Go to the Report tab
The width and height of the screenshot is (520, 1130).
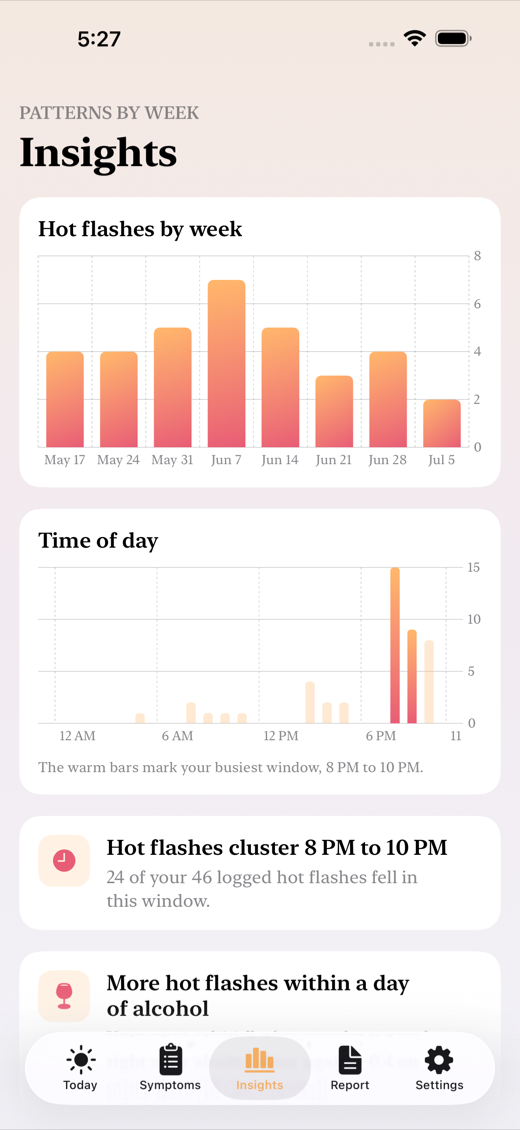click(349, 1068)
